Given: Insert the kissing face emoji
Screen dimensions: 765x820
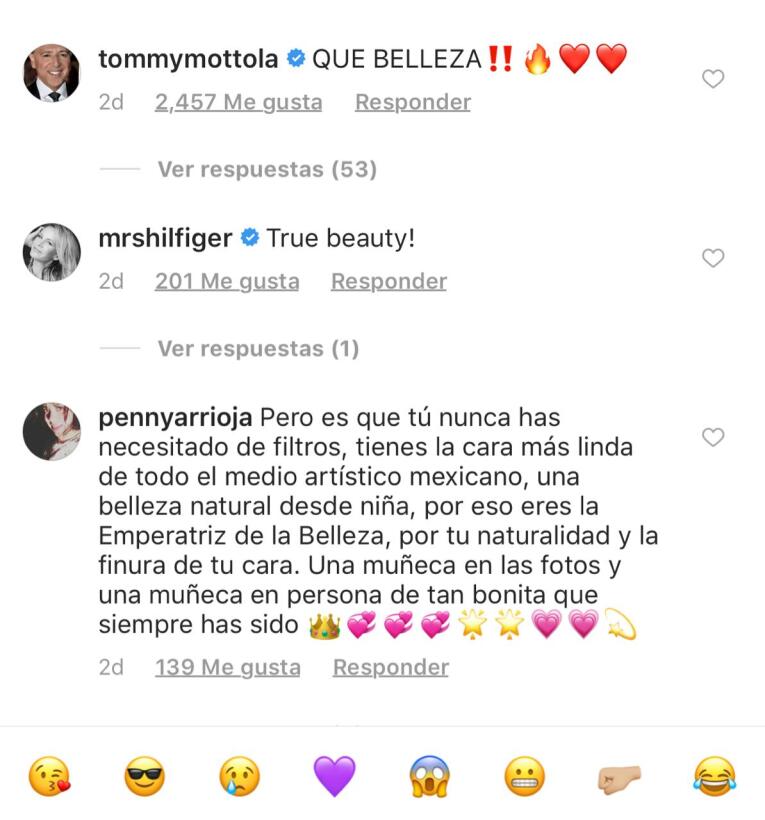Looking at the screenshot, I should [48, 776].
